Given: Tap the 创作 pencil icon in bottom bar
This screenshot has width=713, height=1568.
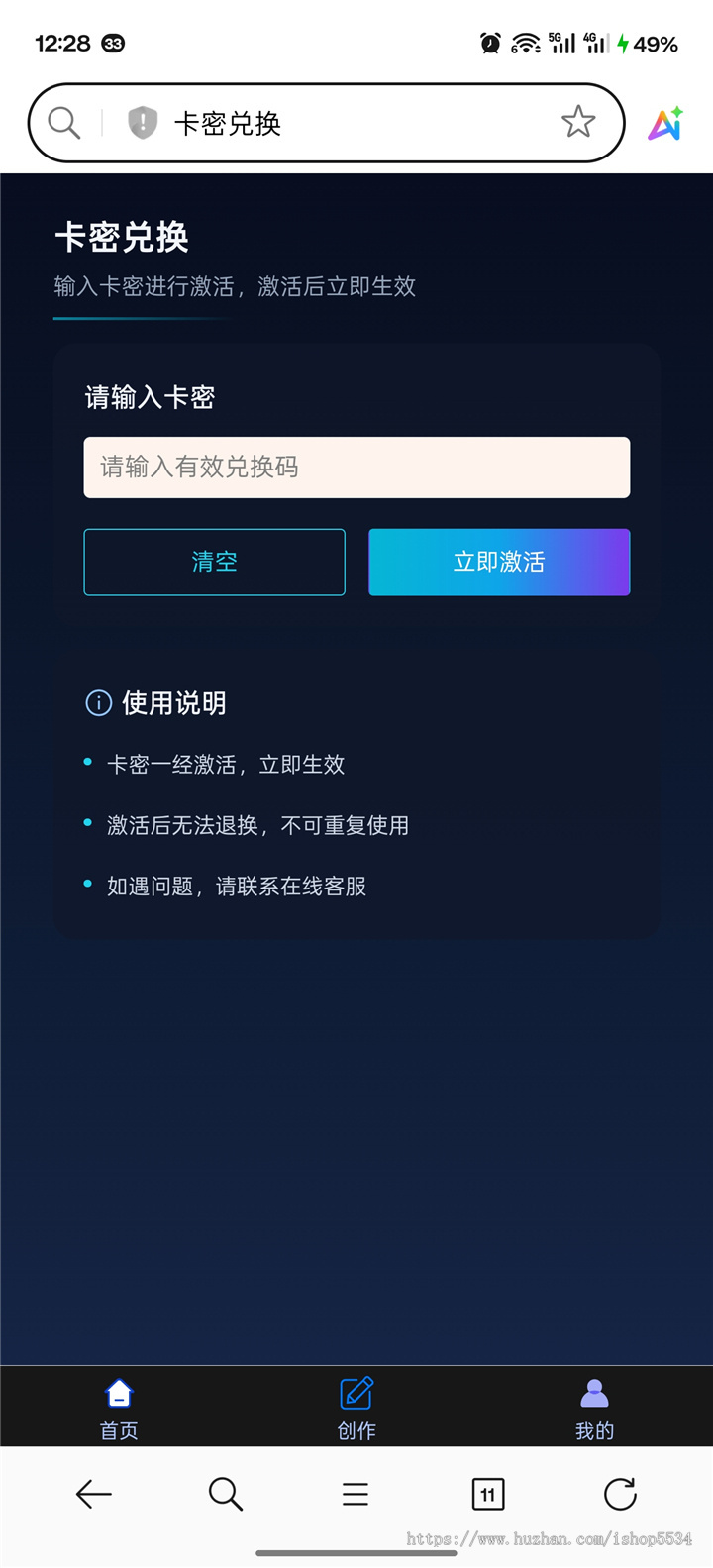Looking at the screenshot, I should pyautogui.click(x=356, y=1392).
